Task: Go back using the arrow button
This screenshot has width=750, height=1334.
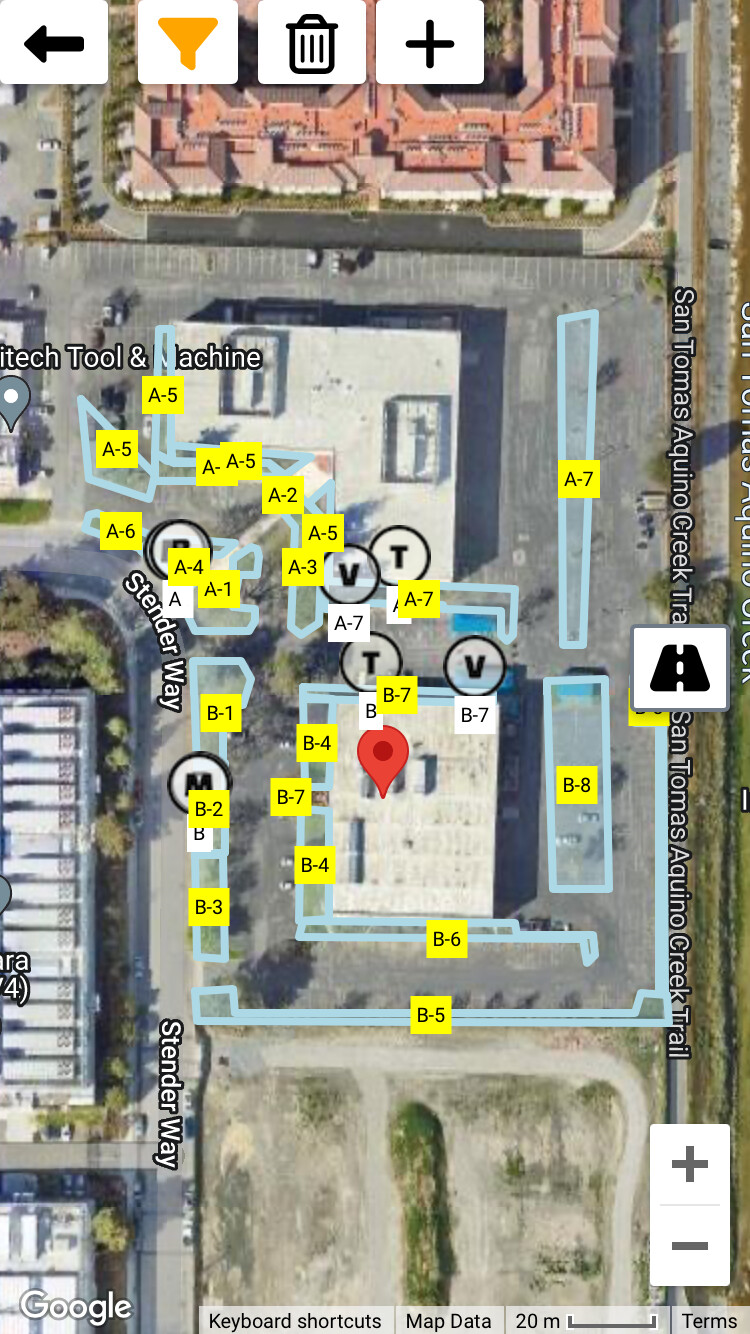Action: pos(54,43)
